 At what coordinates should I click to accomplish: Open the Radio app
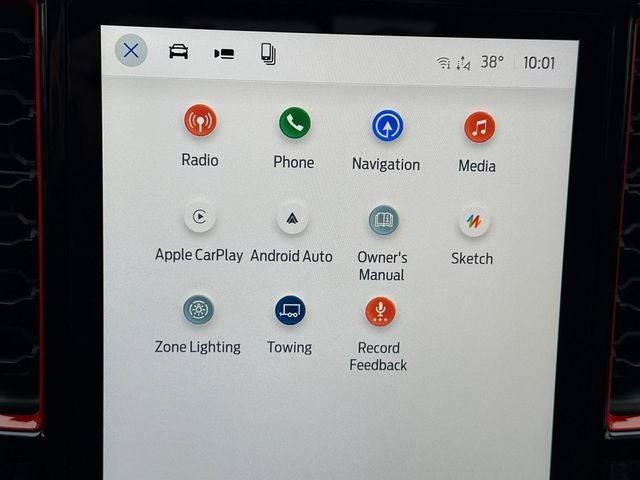point(200,122)
